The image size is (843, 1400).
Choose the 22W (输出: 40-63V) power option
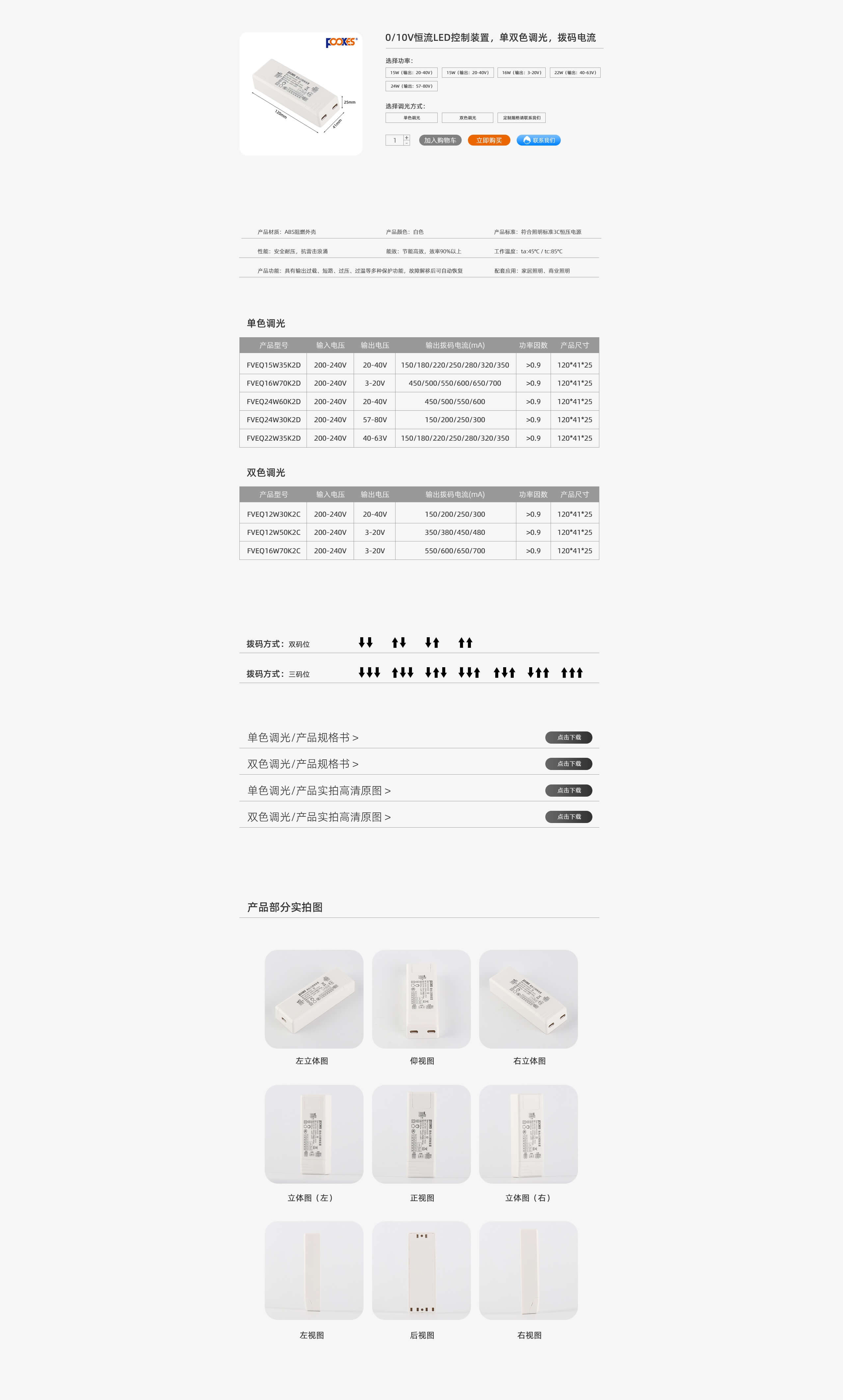tap(574, 73)
